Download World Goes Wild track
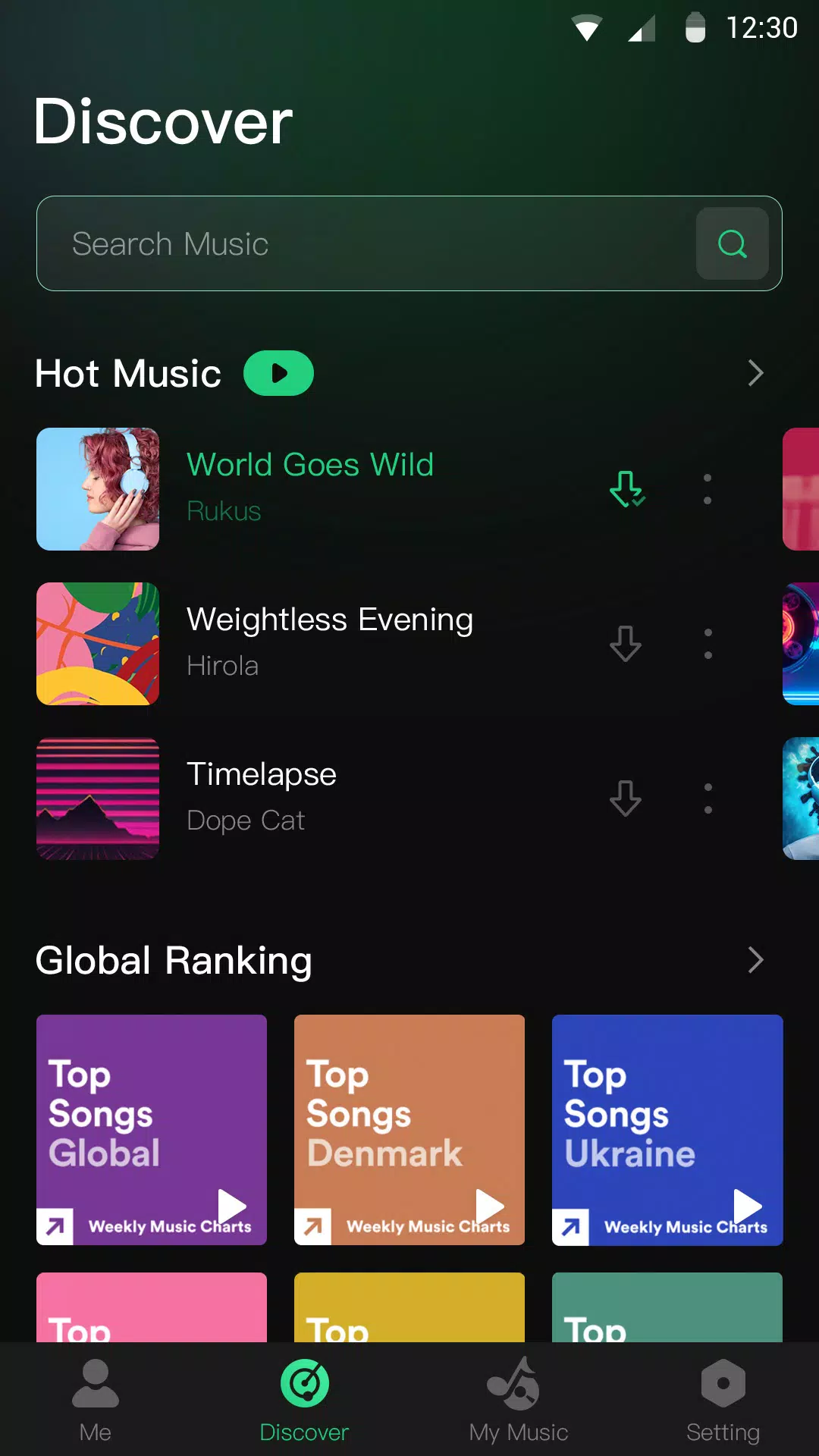Image resolution: width=819 pixels, height=1456 pixels. (x=626, y=489)
